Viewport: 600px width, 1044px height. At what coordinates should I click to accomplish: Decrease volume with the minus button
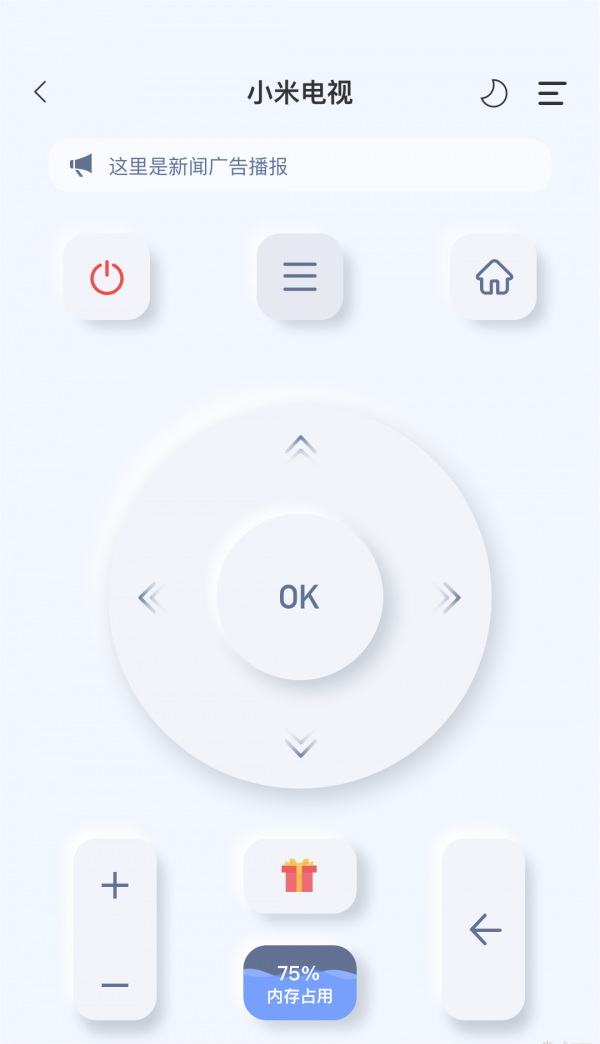(115, 985)
